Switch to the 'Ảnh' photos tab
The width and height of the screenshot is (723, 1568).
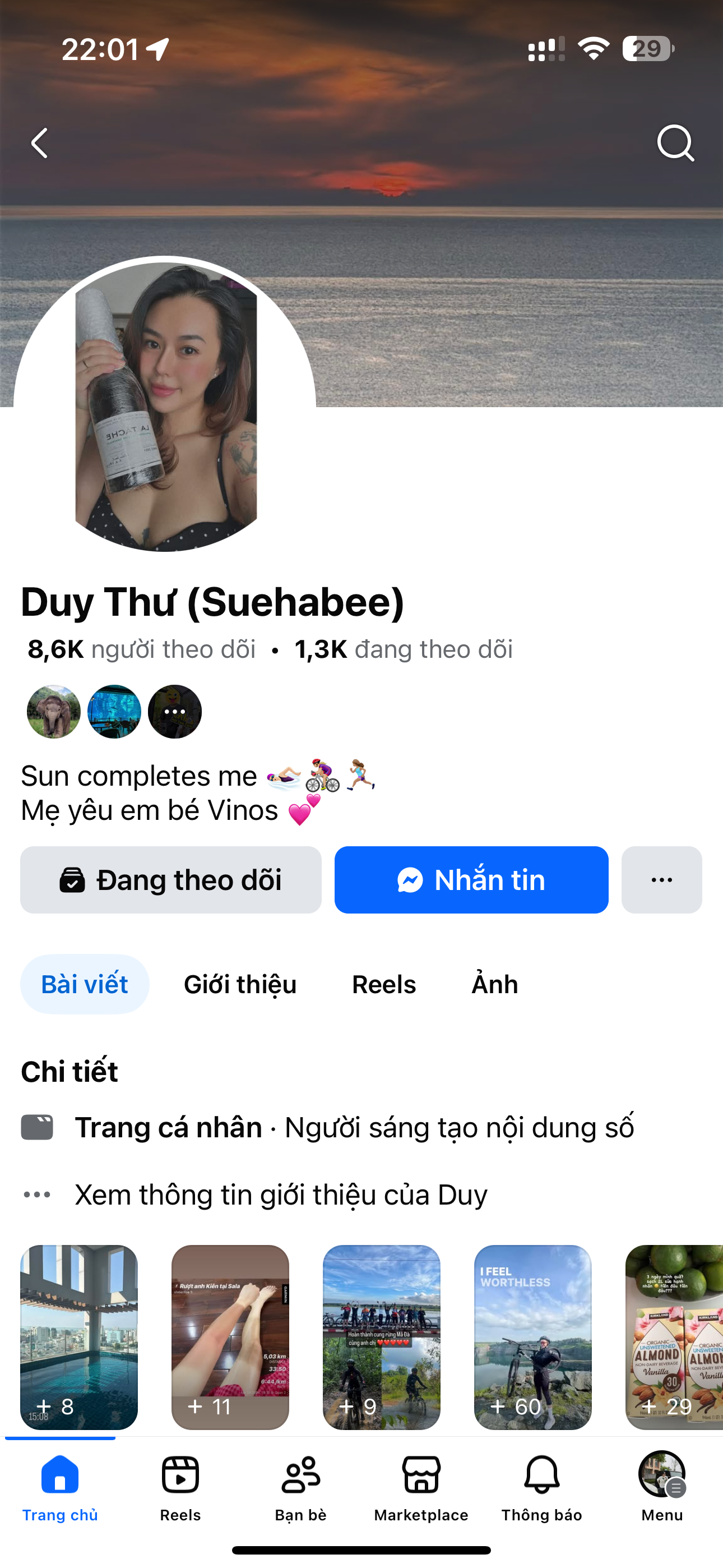[495, 984]
